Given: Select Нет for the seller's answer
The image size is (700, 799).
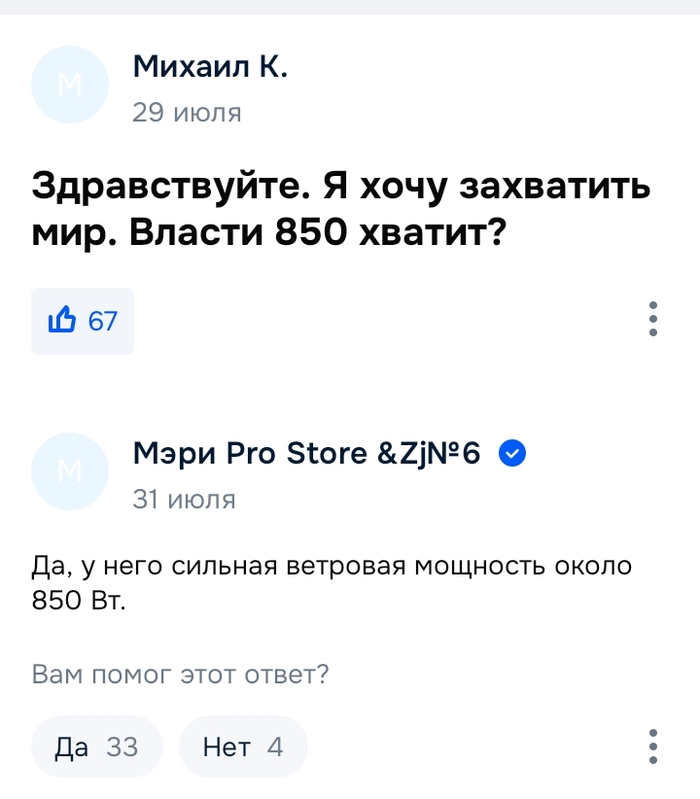Looking at the screenshot, I should [243, 746].
